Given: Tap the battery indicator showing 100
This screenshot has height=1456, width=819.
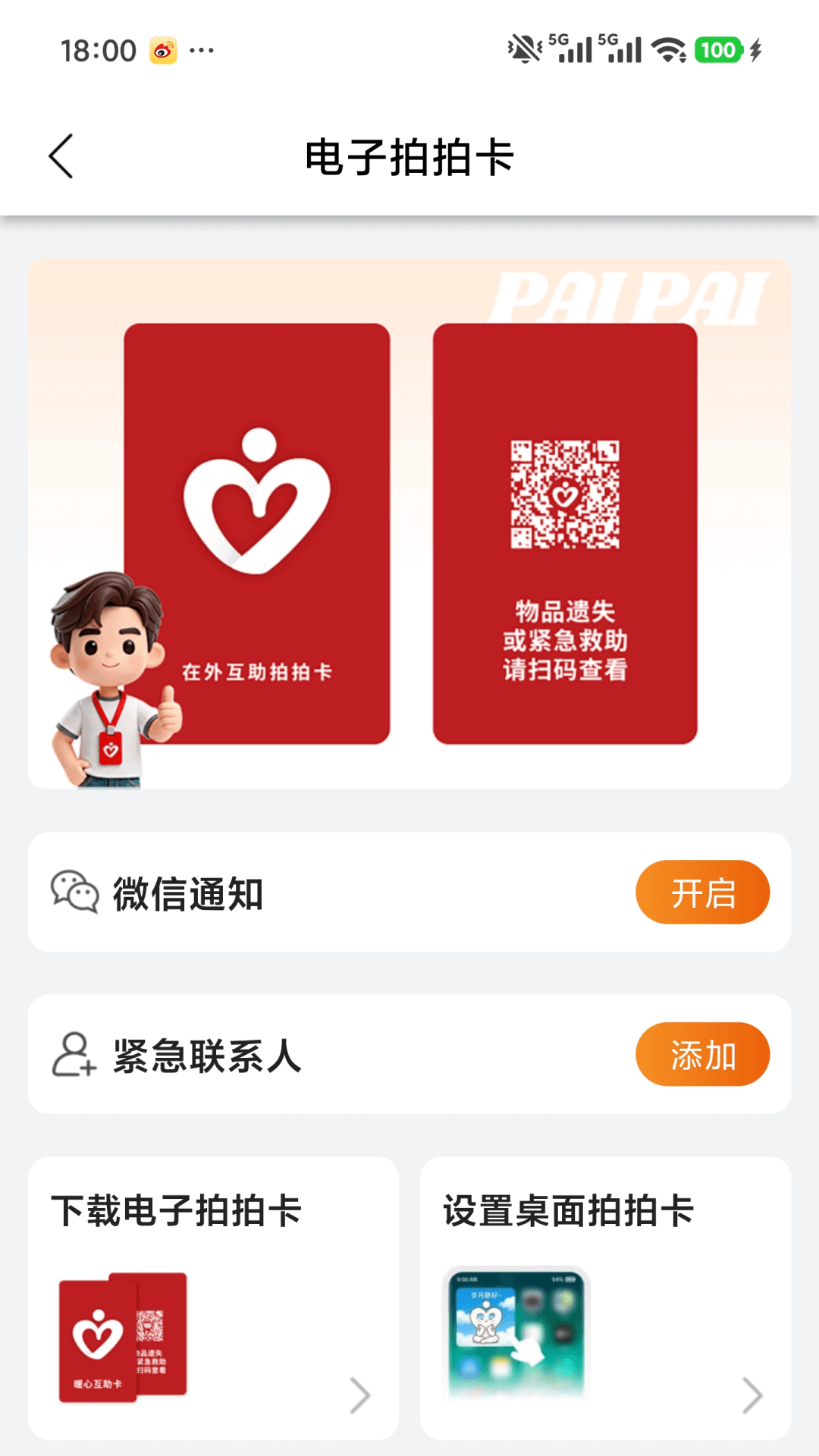Looking at the screenshot, I should coord(717,49).
